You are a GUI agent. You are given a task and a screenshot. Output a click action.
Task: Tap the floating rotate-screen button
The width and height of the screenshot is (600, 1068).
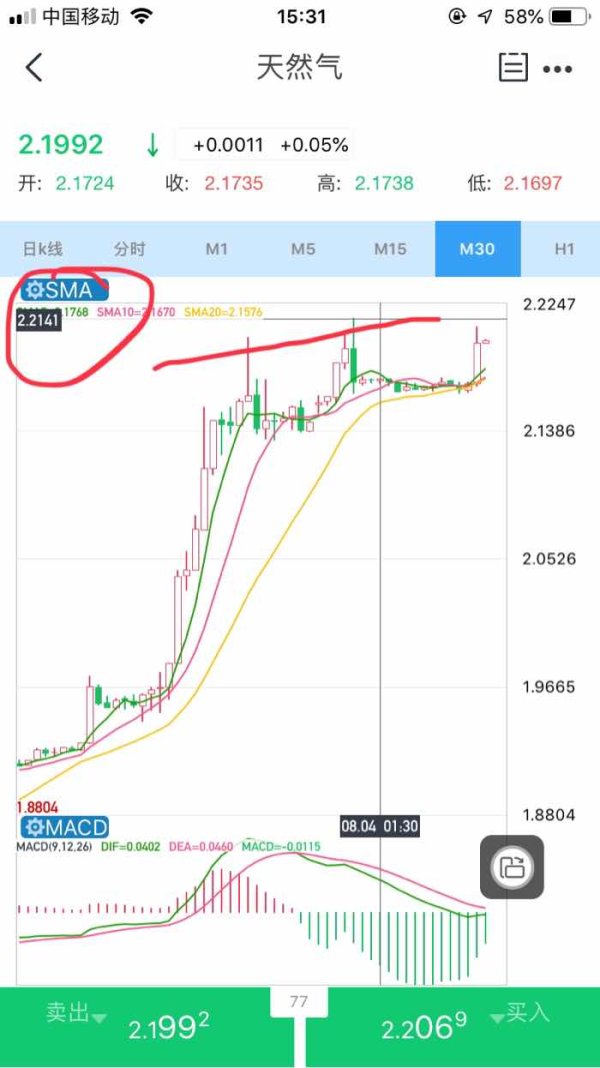point(512,867)
